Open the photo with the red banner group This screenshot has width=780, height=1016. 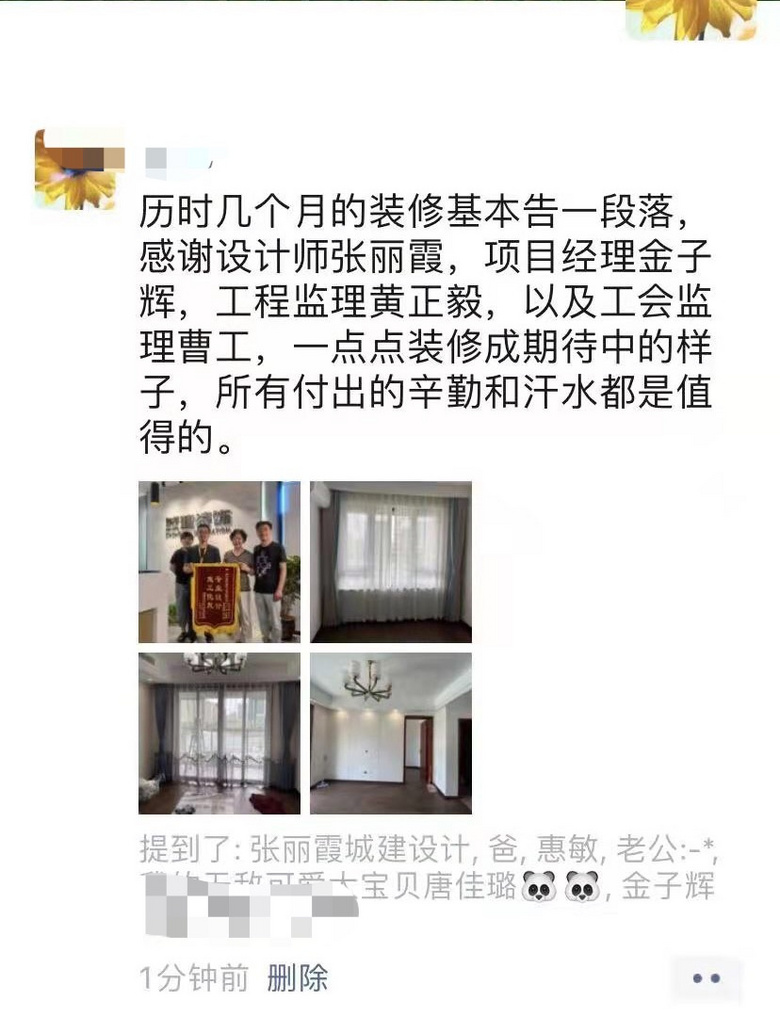coord(219,561)
